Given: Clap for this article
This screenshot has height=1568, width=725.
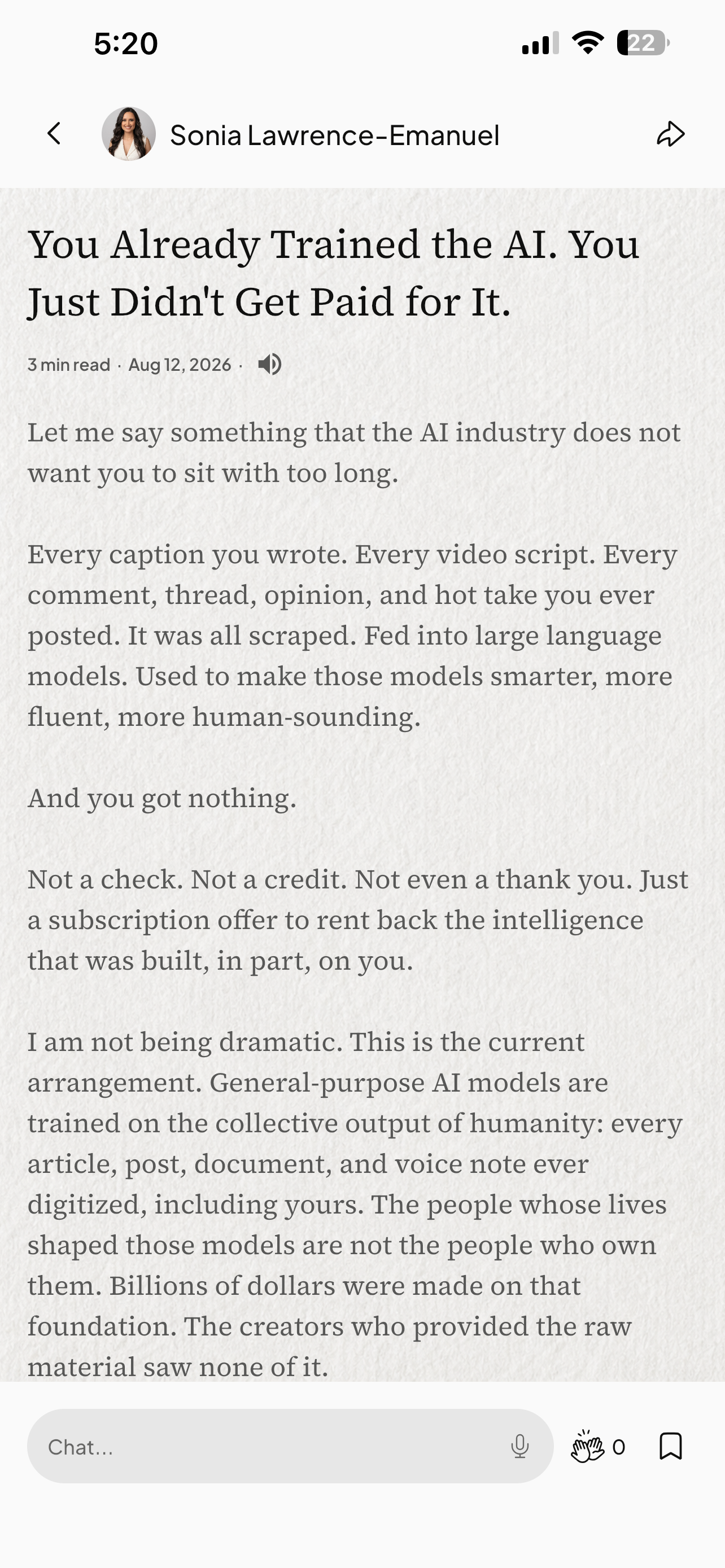Looking at the screenshot, I should click(587, 1446).
